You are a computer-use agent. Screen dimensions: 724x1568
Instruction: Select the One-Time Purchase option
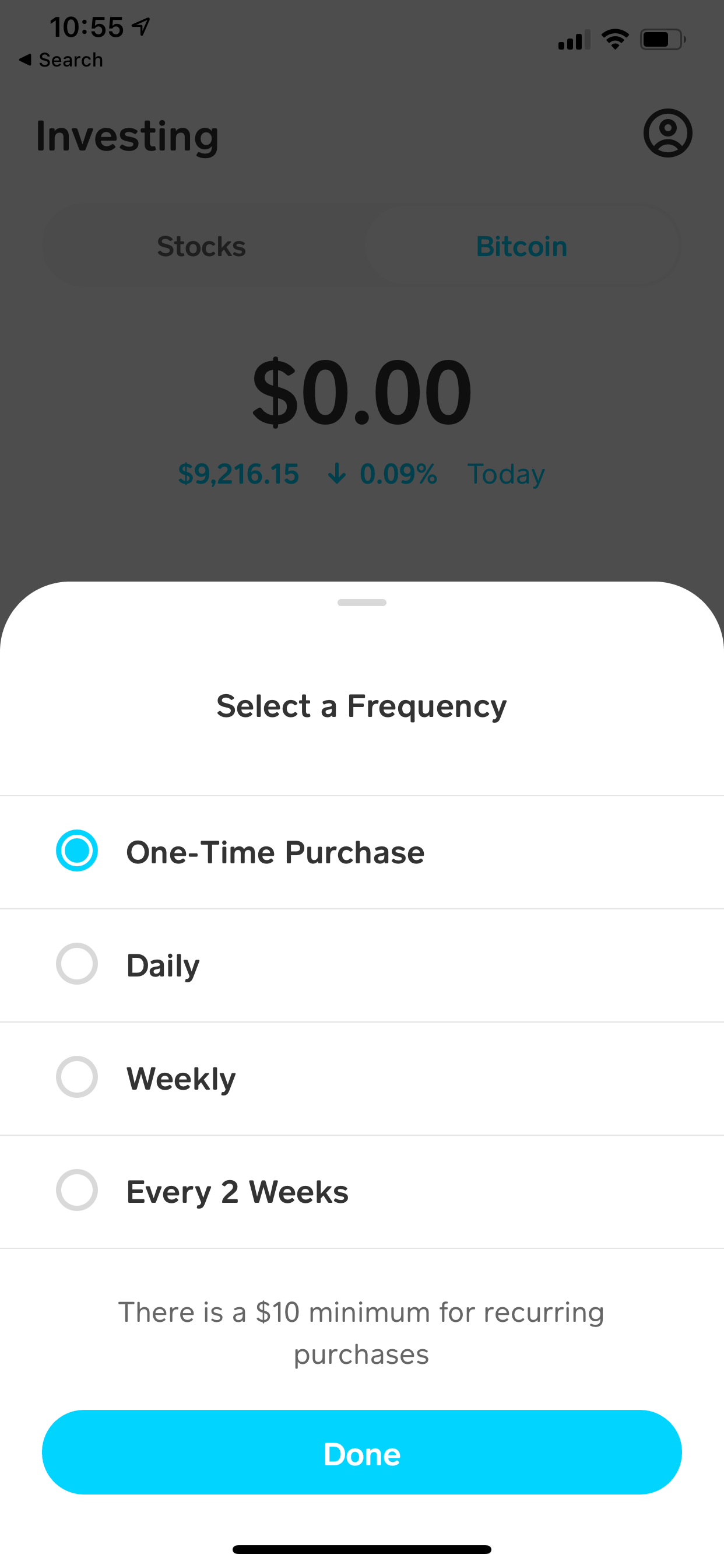pyautogui.click(x=362, y=852)
